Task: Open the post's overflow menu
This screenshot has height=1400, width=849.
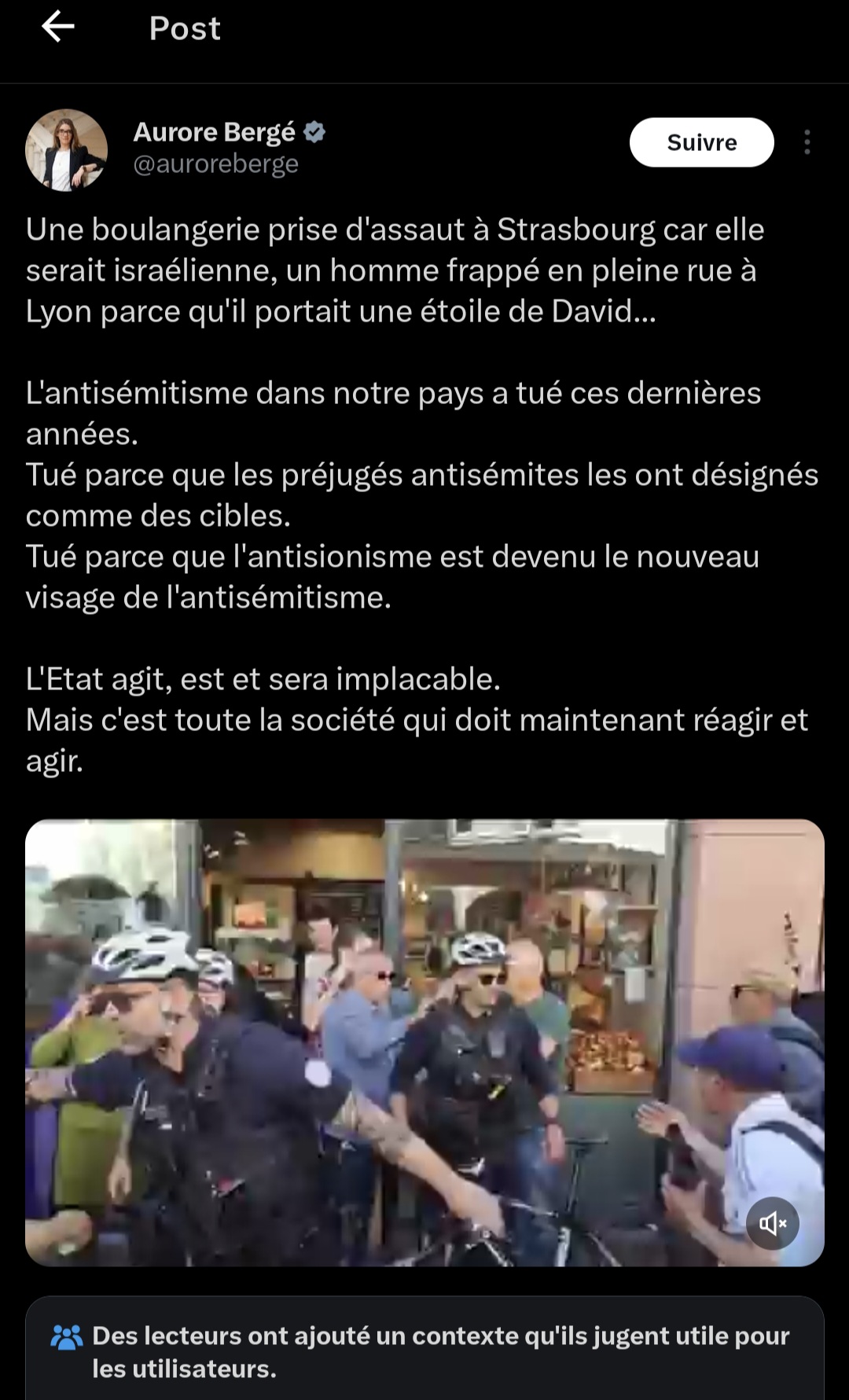Action: (x=807, y=142)
